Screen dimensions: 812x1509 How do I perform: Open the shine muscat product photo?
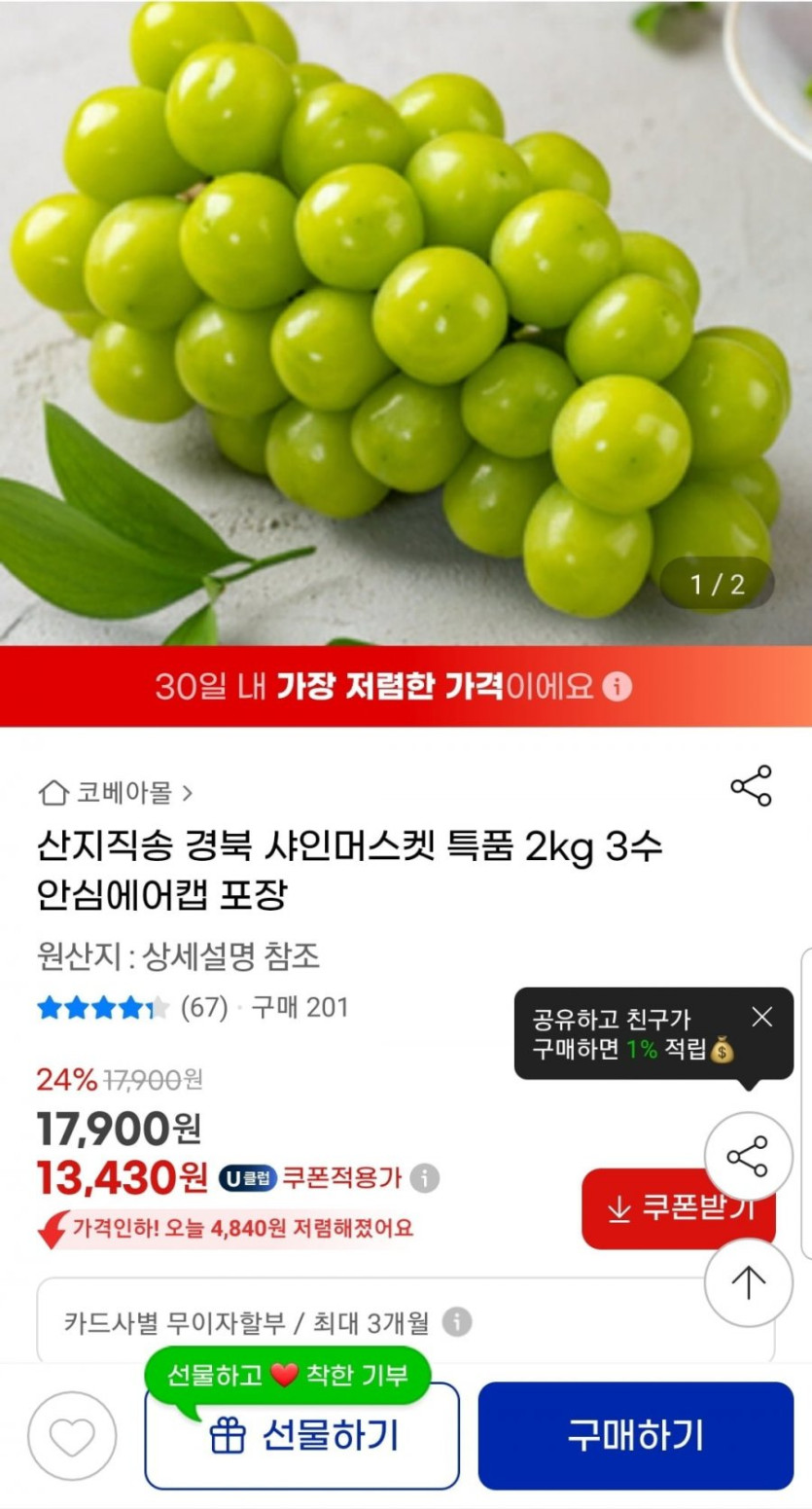[x=406, y=321]
